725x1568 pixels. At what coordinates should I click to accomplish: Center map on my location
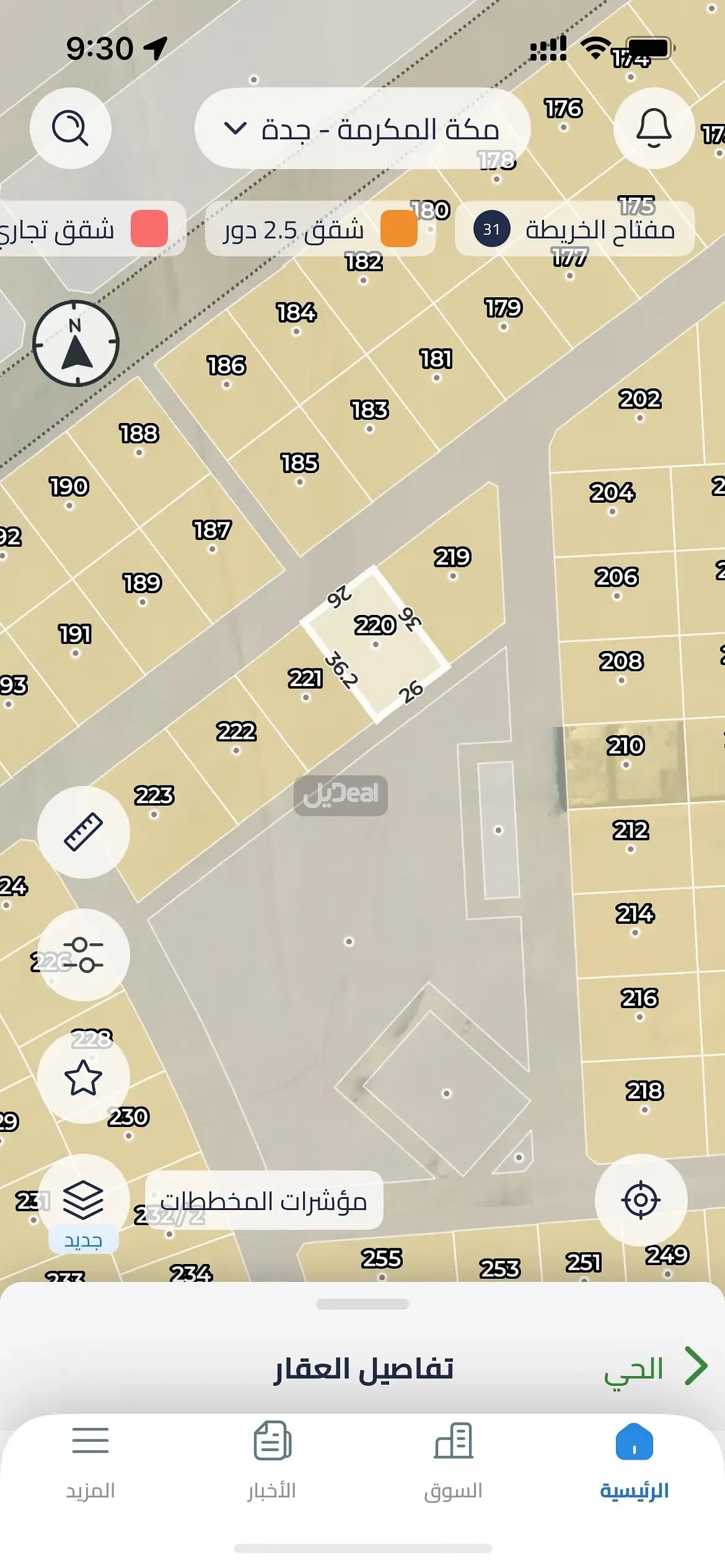click(641, 1200)
